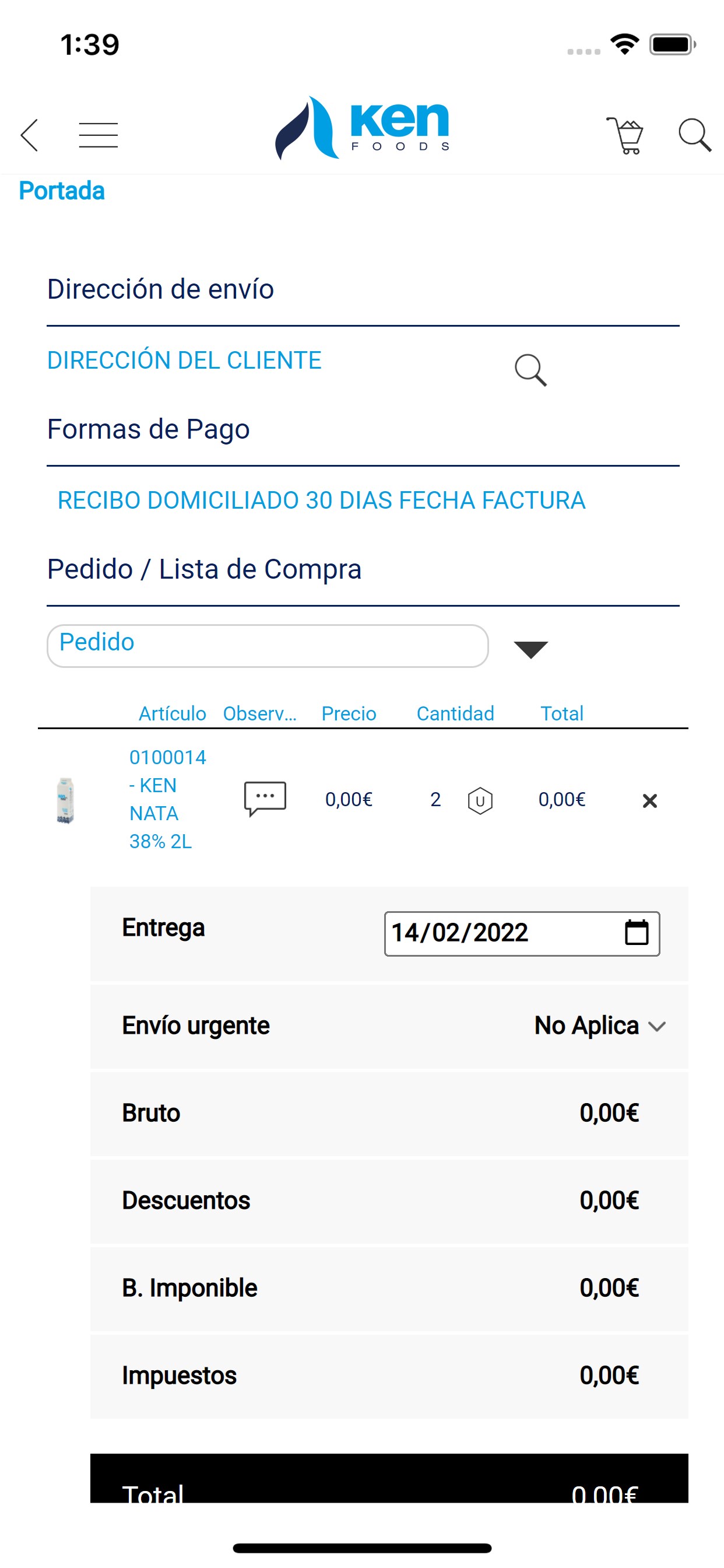View the KEN NATA product image
This screenshot has width=724, height=1568.
tap(65, 800)
